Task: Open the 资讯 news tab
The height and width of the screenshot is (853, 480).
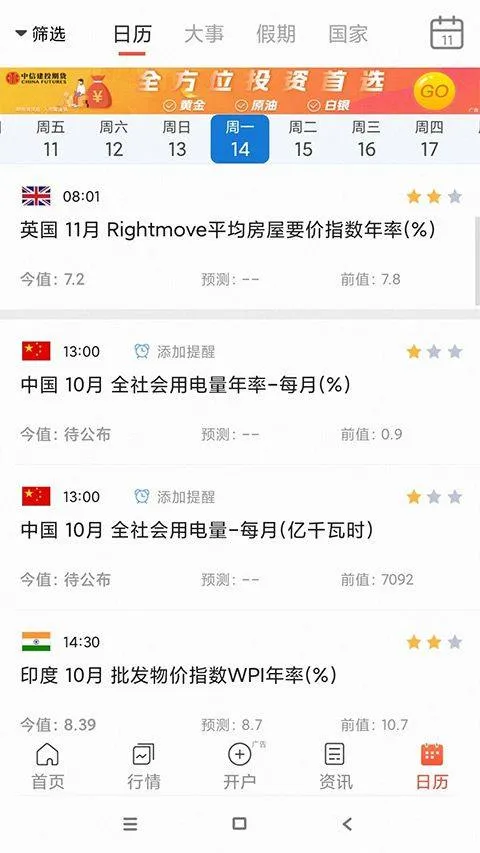Action: tap(335, 767)
